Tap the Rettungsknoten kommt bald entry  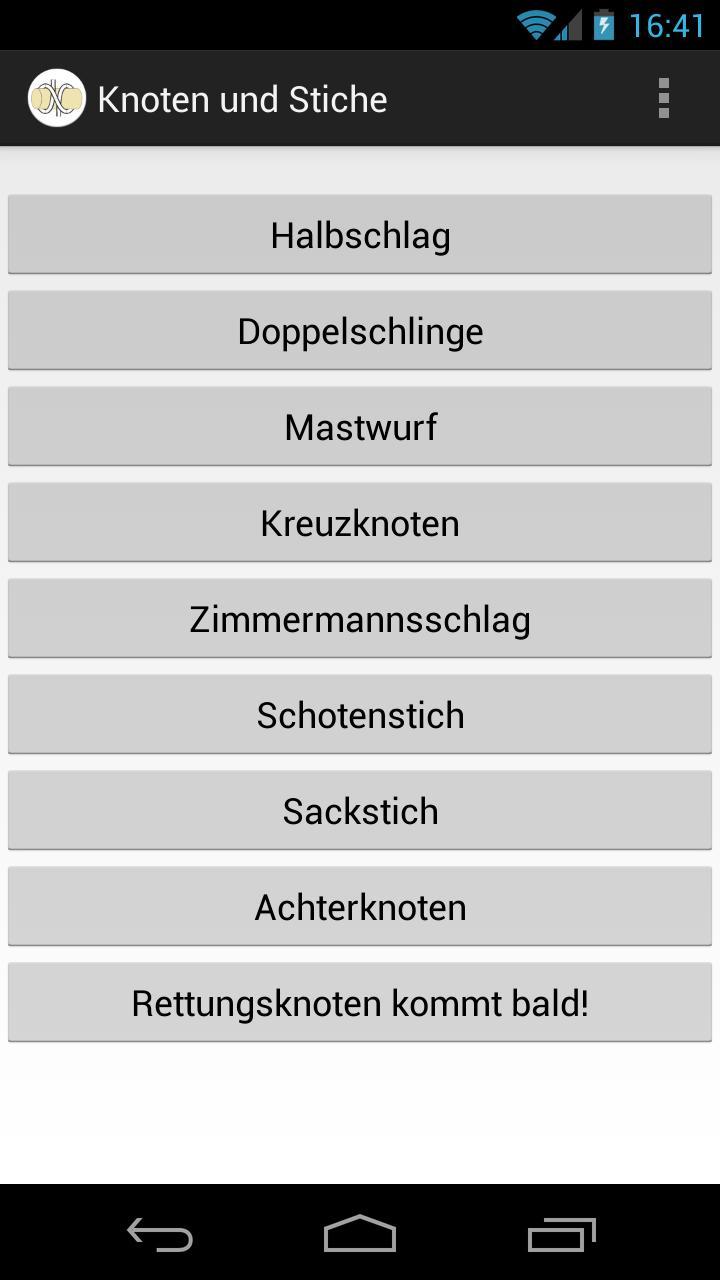pos(360,1002)
